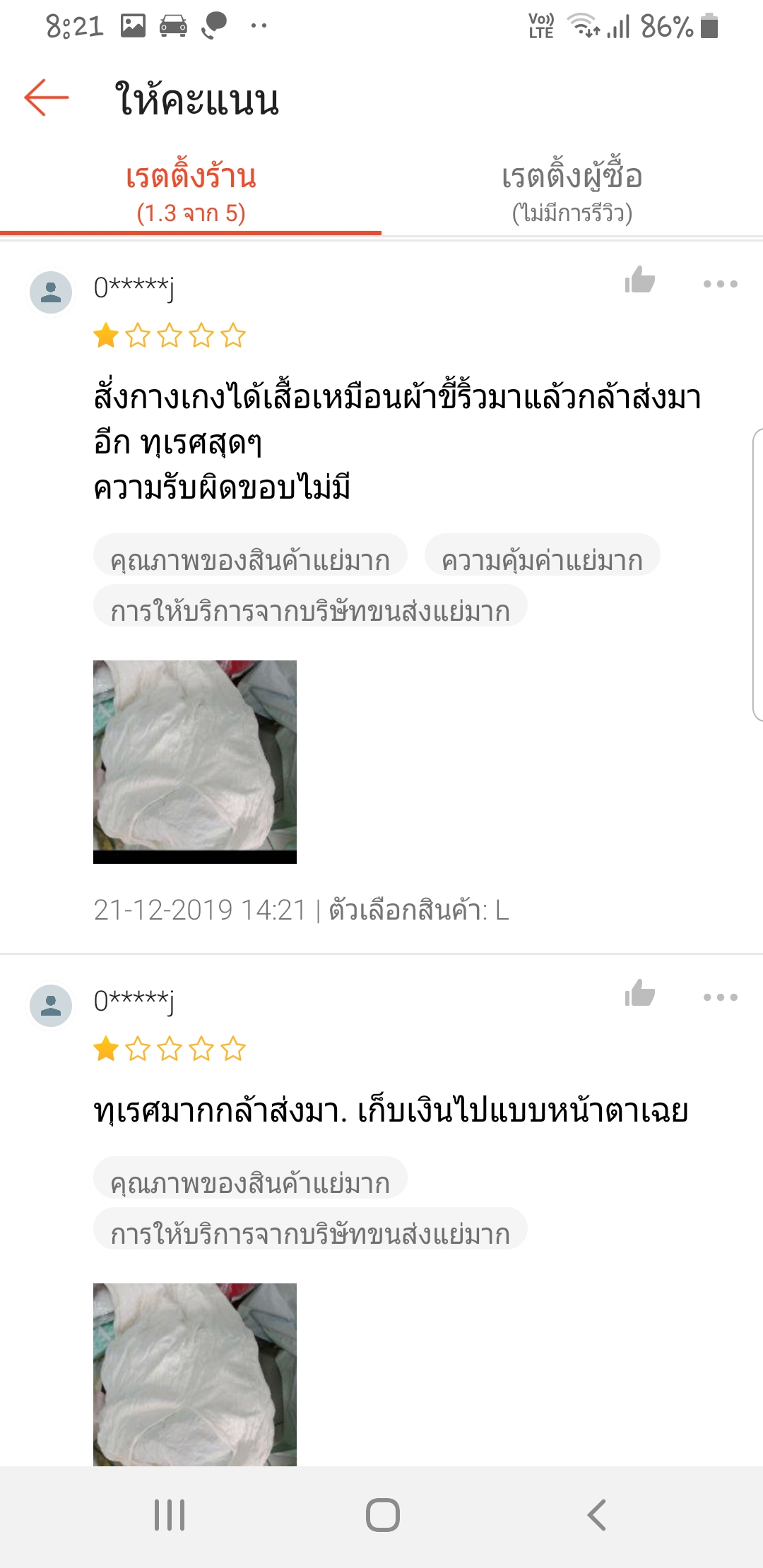Open more options on the ทุเรศมากกล้าส่งมา review
This screenshot has width=763, height=1568.
click(x=720, y=997)
